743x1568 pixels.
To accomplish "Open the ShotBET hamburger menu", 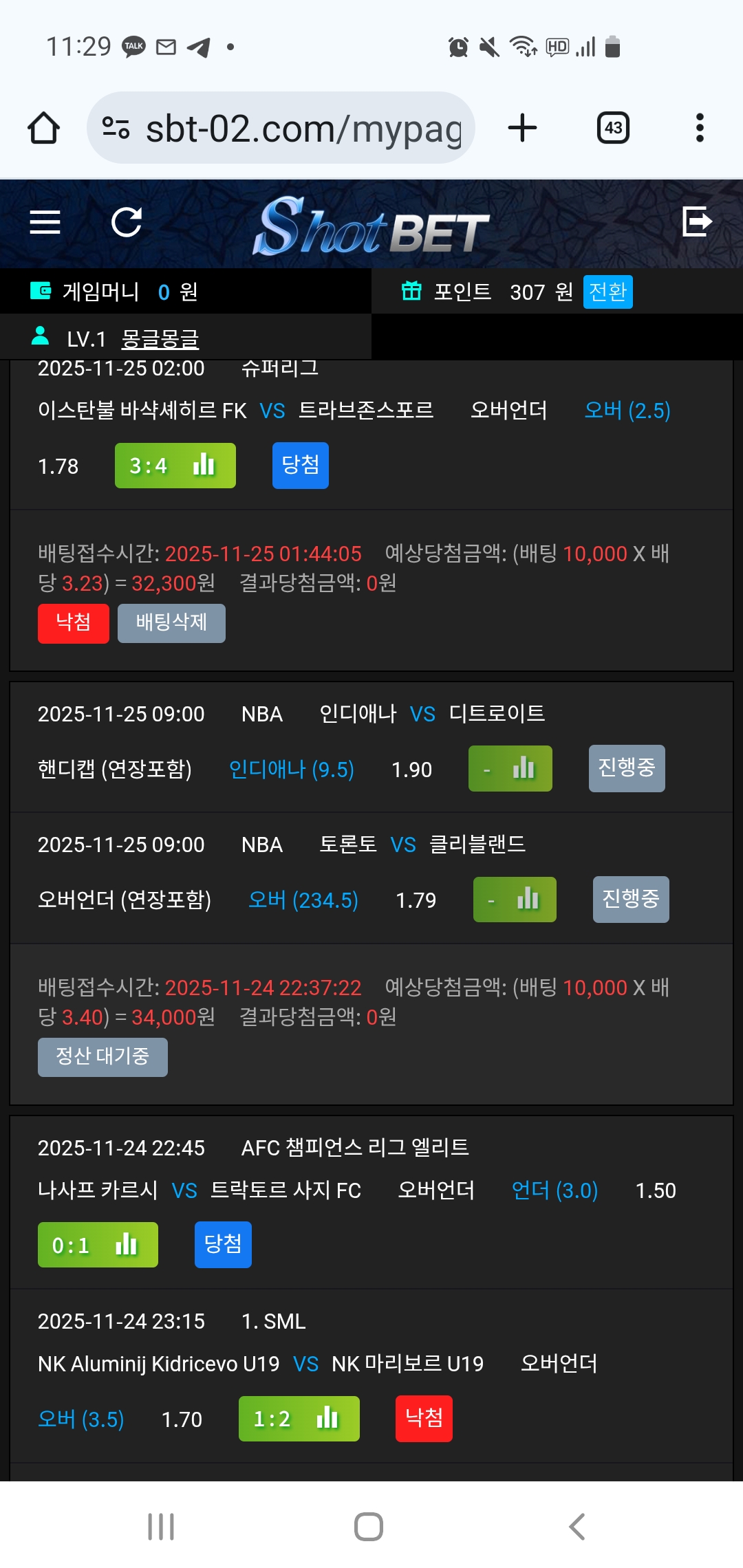I will coord(45,222).
